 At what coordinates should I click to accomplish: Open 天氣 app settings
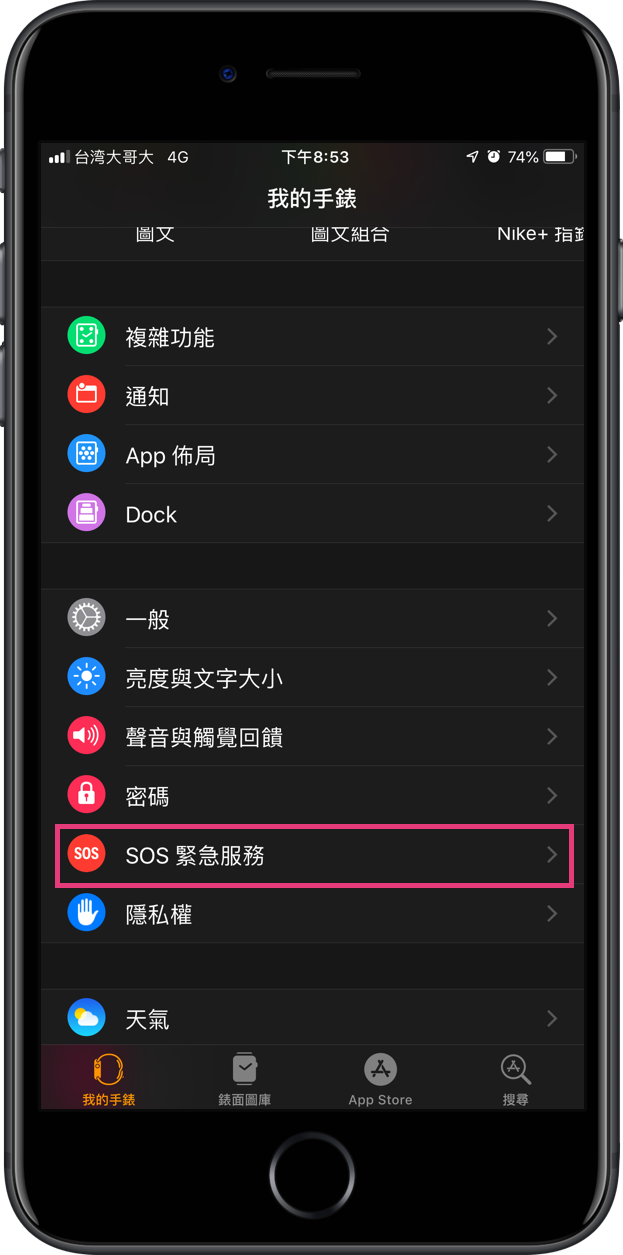pyautogui.click(x=312, y=1018)
